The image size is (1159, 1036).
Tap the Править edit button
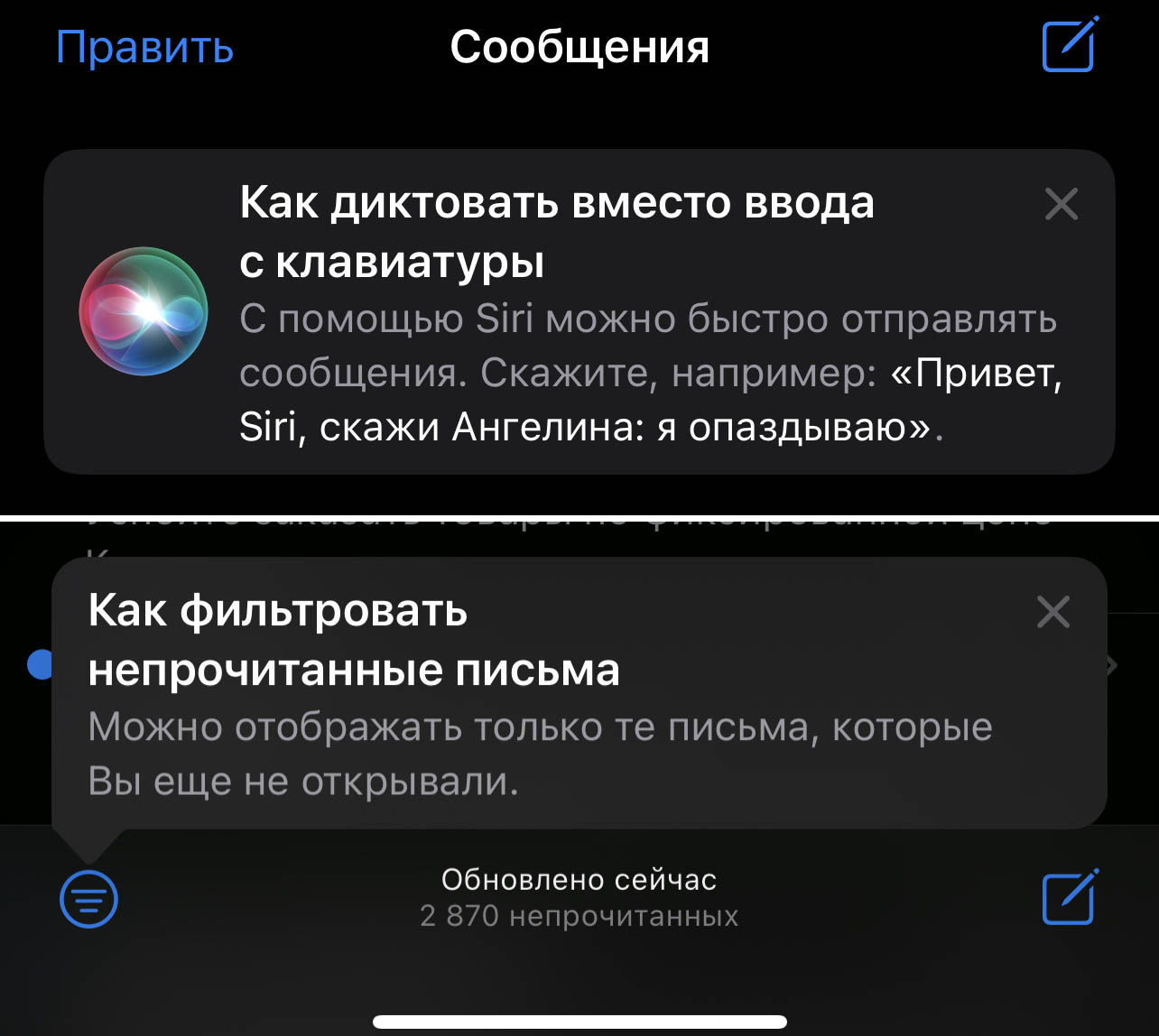[144, 47]
